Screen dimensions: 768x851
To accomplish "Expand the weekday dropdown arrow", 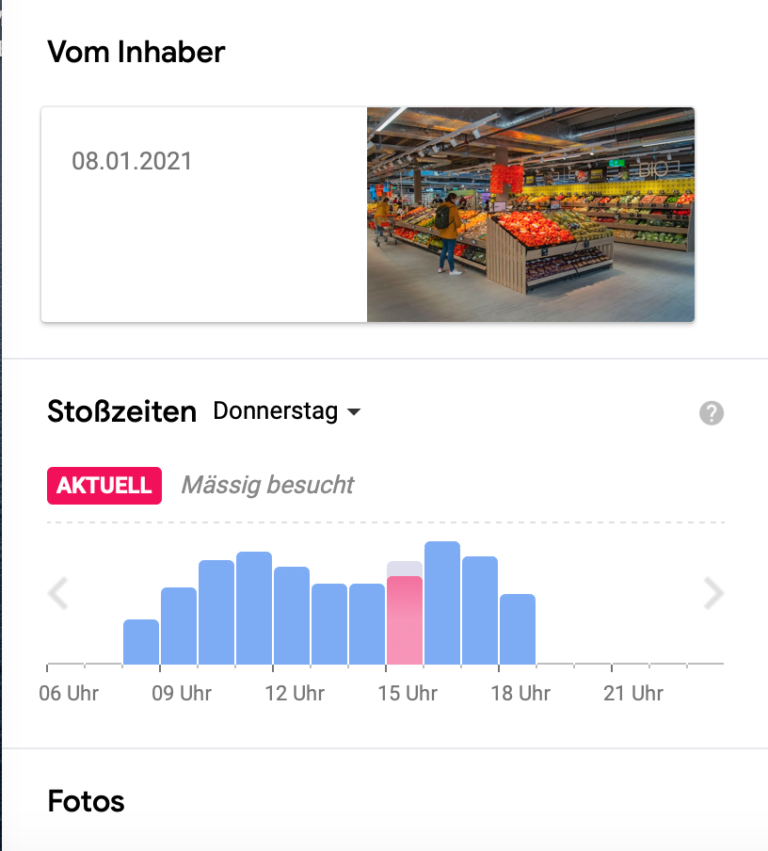I will tap(355, 411).
